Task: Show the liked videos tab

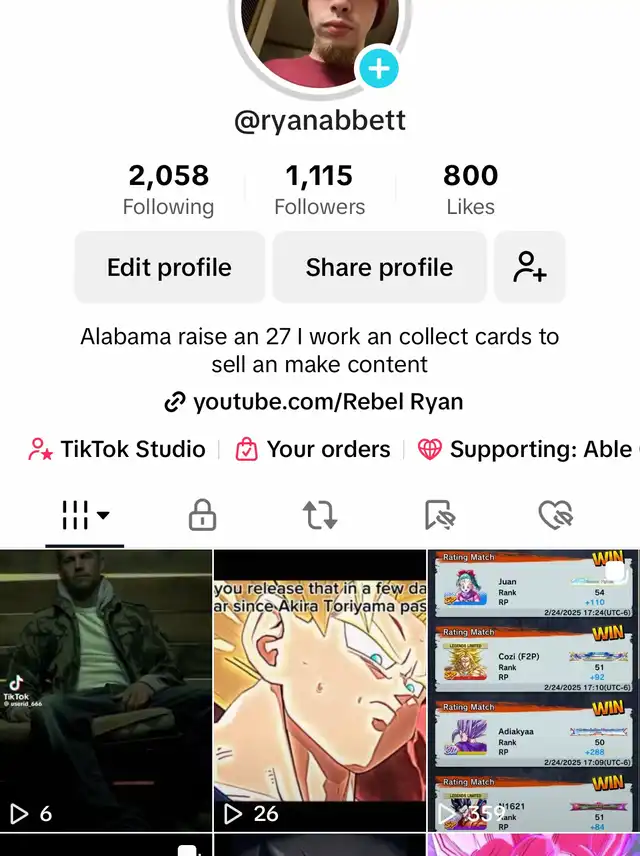Action: point(554,516)
